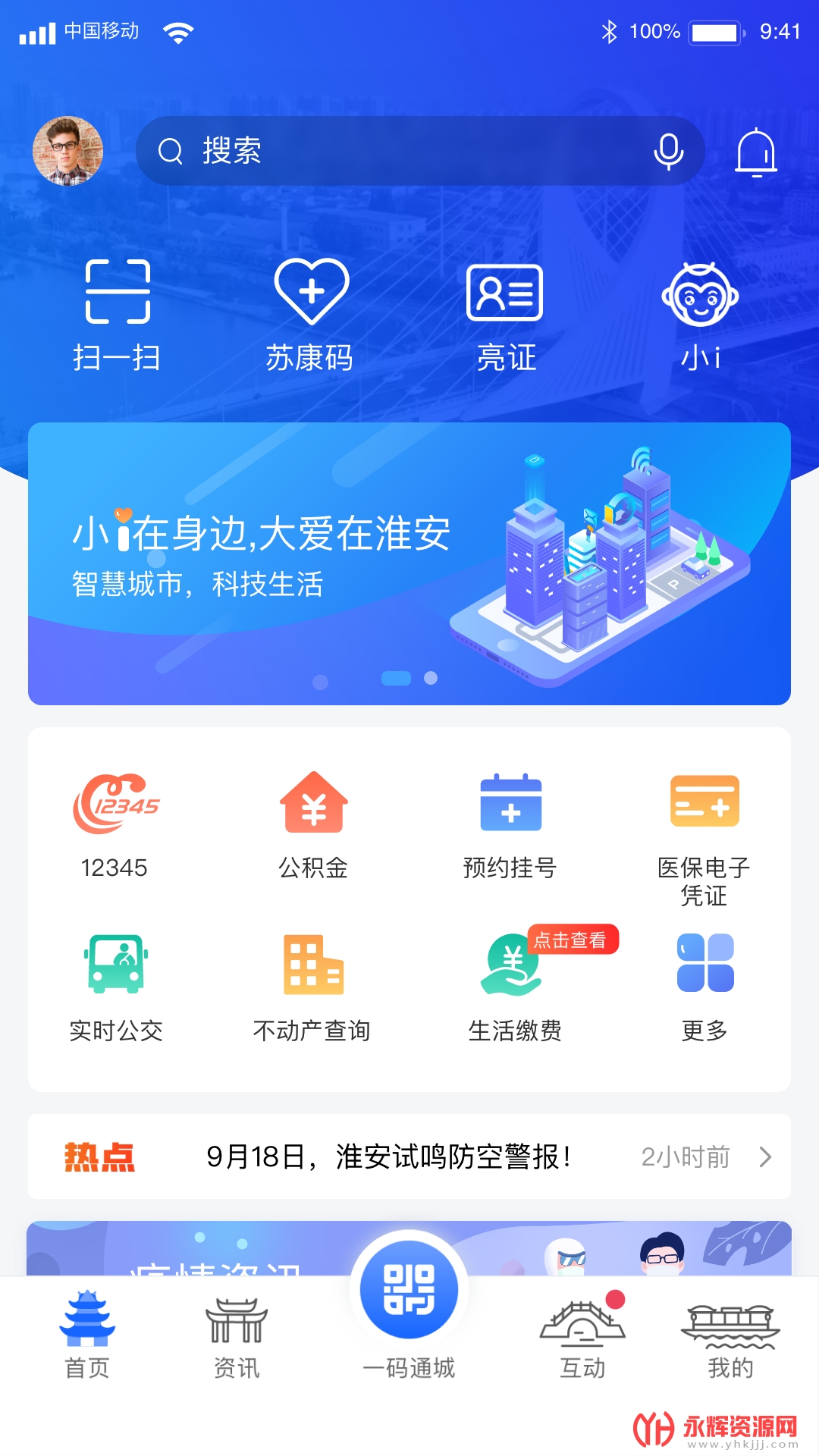The height and width of the screenshot is (1456, 819).
Task: Open the notifications bell
Action: [756, 152]
